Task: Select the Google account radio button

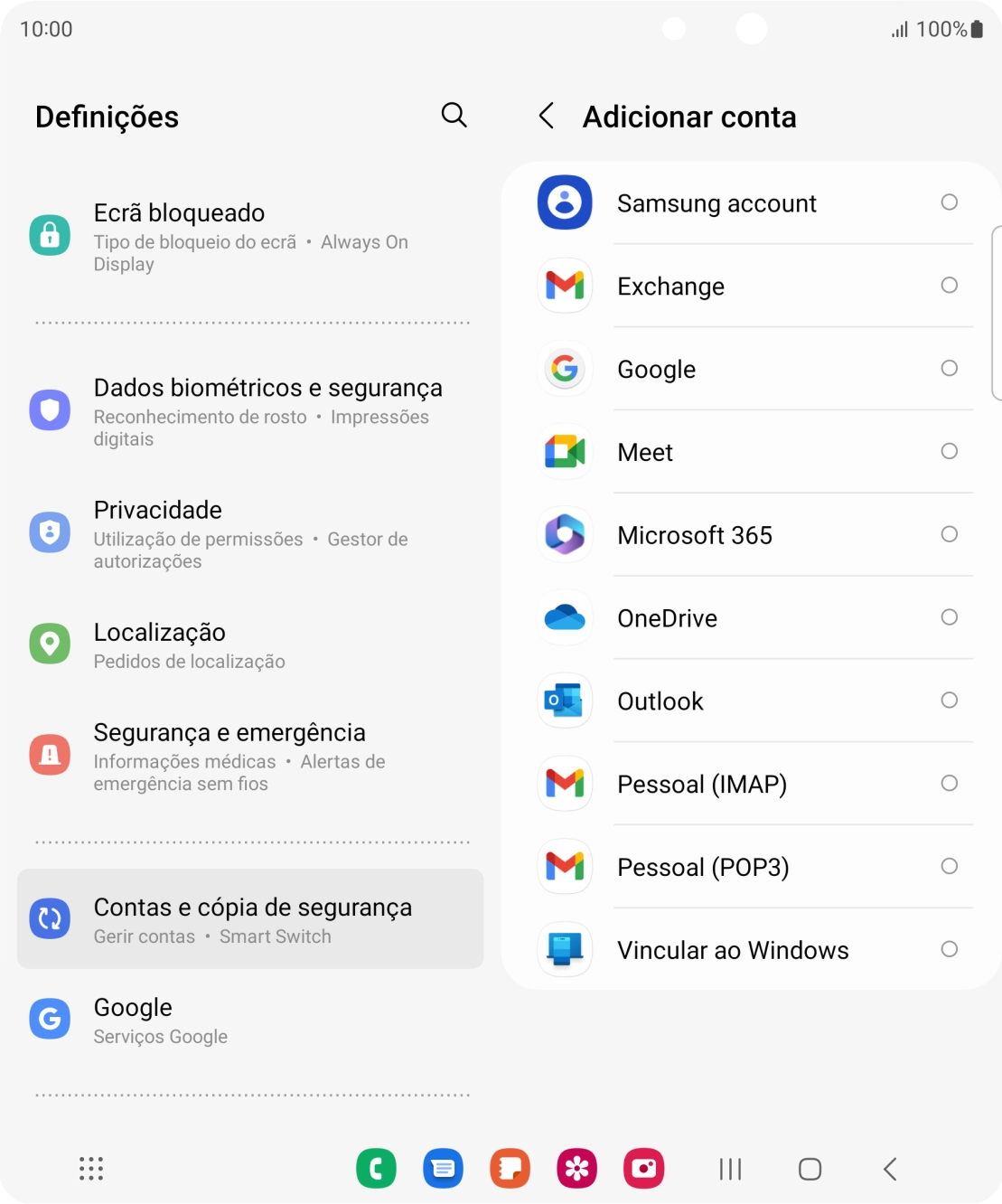Action: click(x=950, y=368)
